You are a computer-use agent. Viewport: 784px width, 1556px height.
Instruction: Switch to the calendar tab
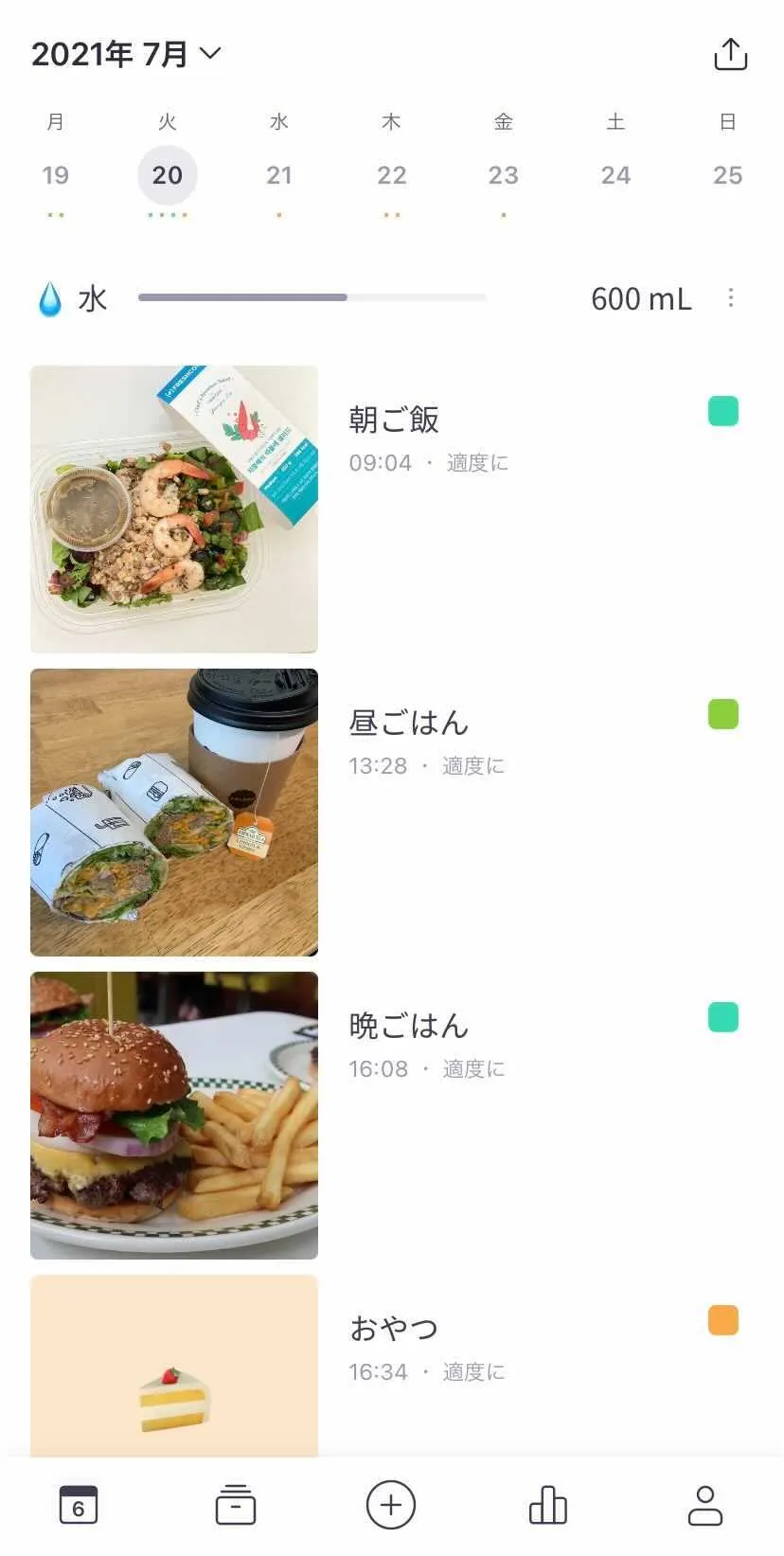[79, 1505]
